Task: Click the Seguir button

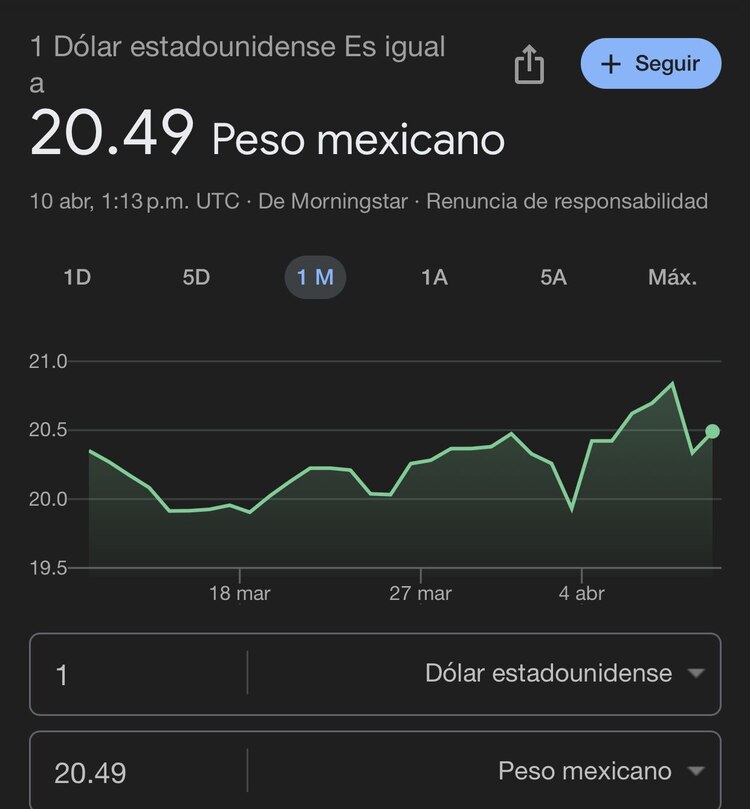Action: click(651, 63)
